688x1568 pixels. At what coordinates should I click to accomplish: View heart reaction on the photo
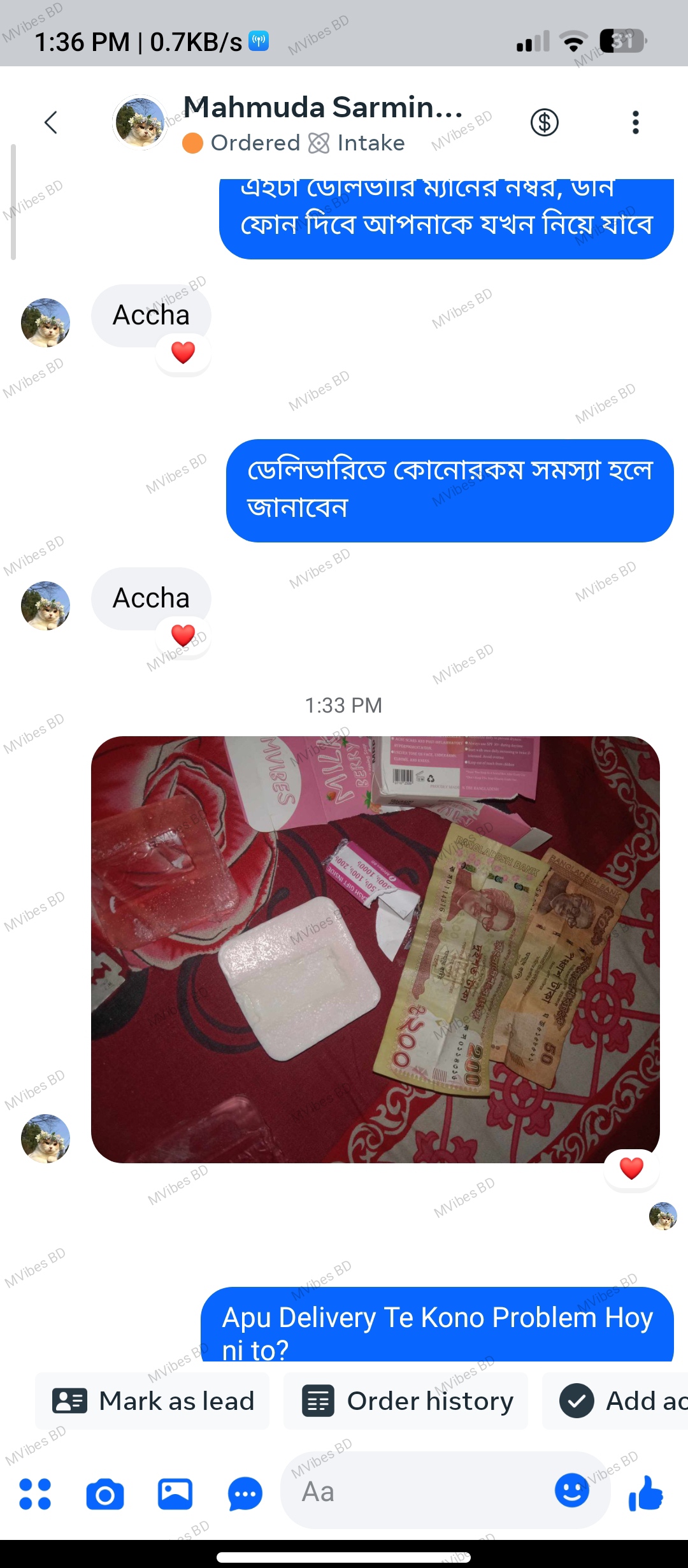point(631,1168)
